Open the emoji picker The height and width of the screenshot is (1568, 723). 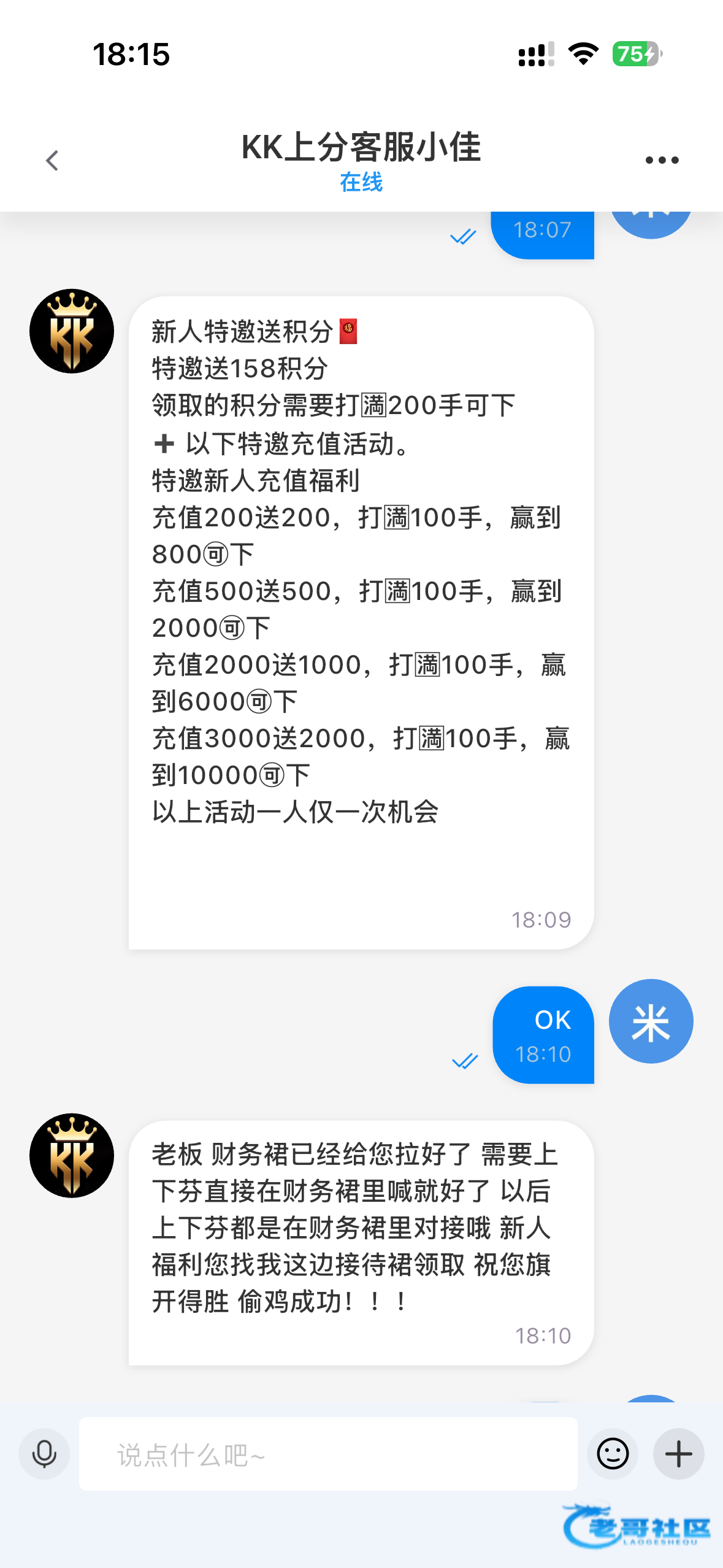point(613,1454)
